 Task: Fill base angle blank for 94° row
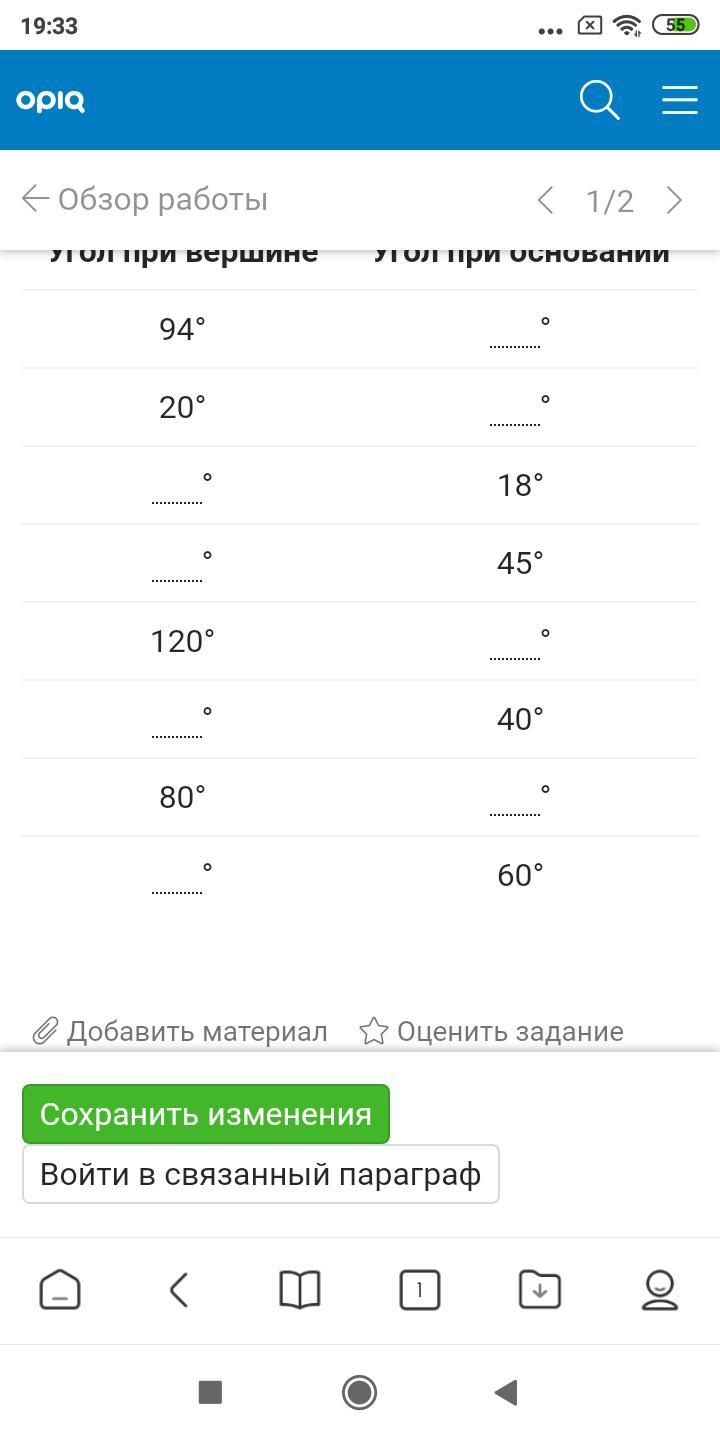point(514,335)
